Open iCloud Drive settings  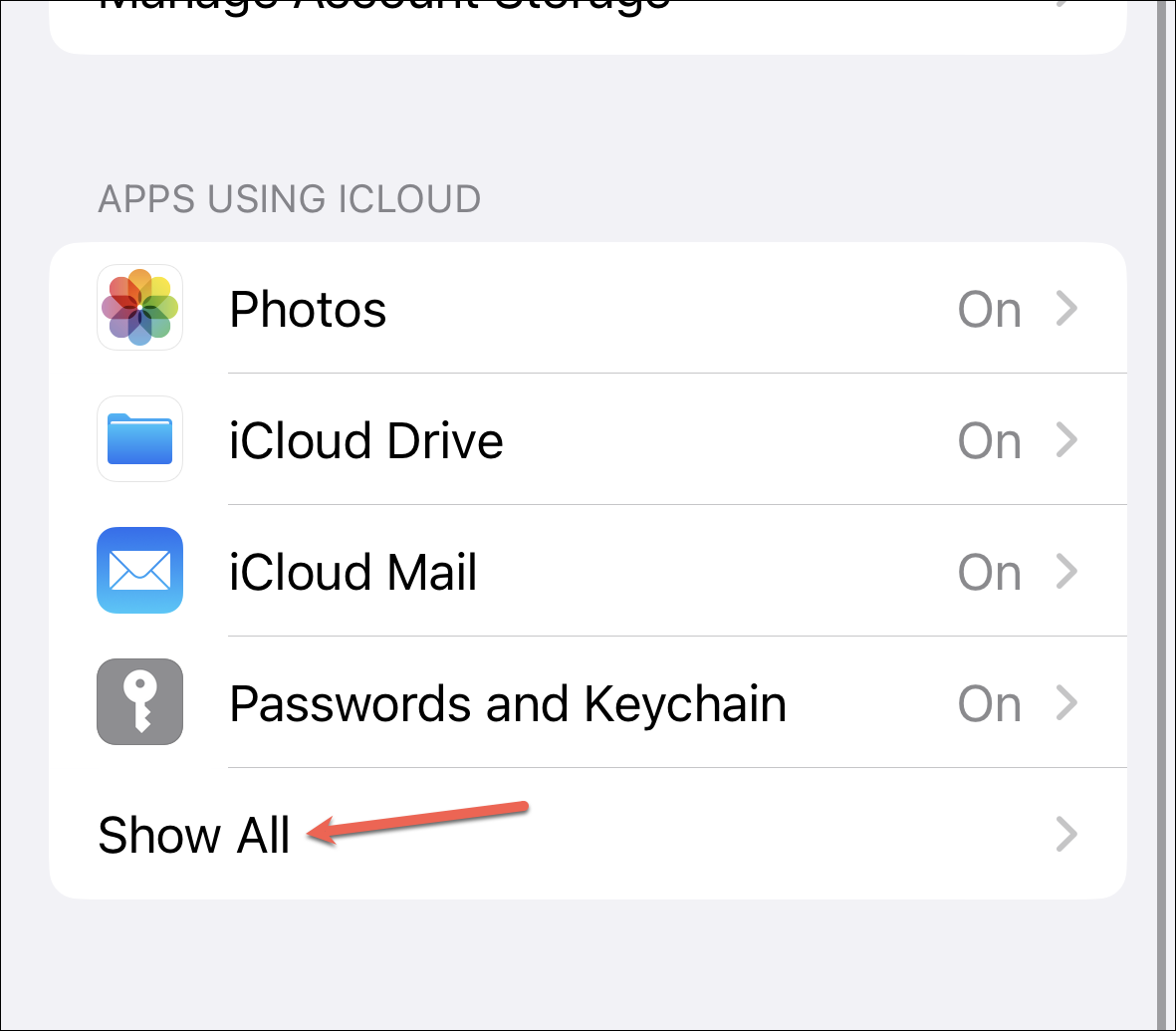588,440
